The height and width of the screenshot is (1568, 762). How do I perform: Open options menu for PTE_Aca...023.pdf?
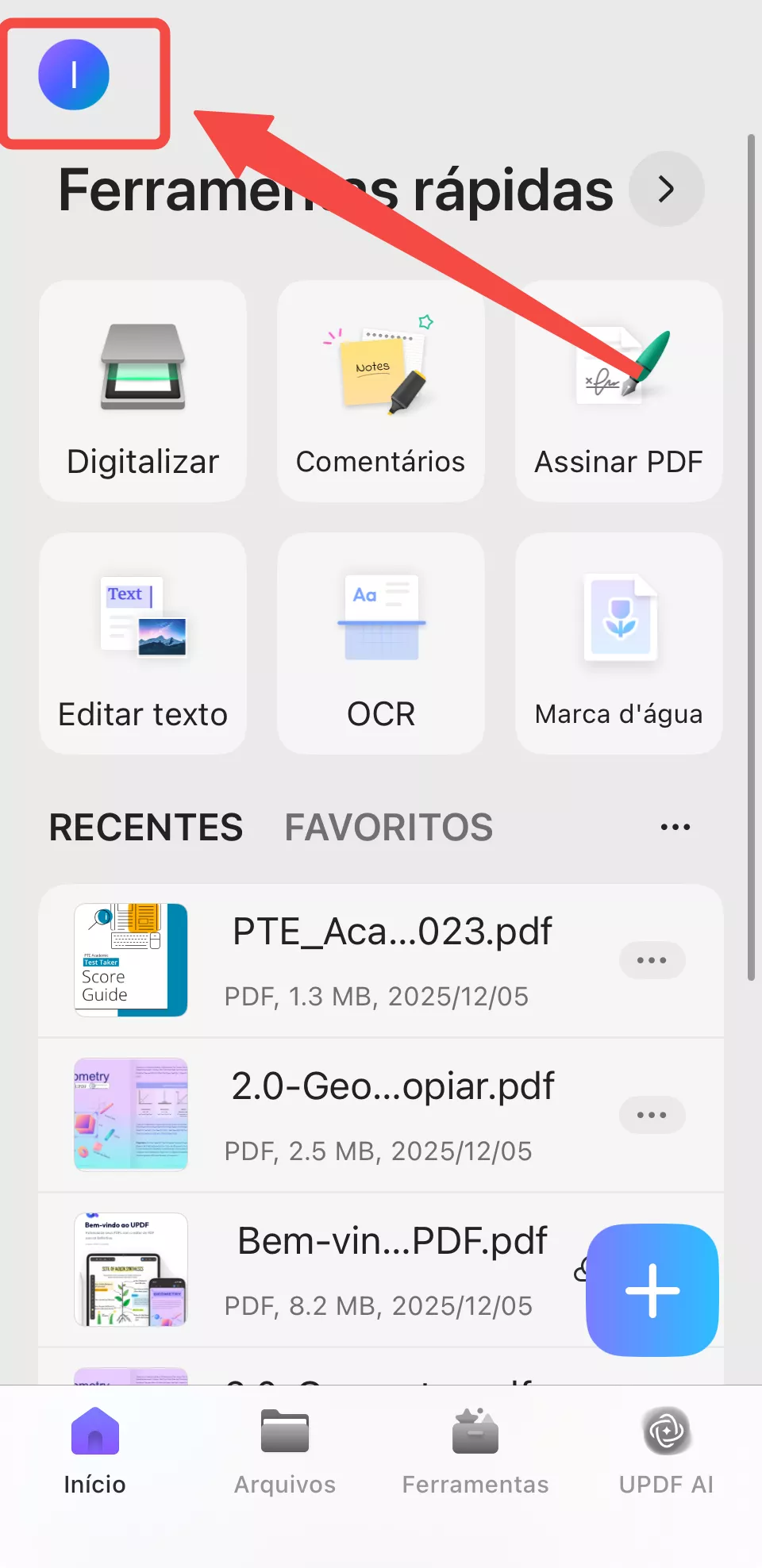[x=652, y=960]
